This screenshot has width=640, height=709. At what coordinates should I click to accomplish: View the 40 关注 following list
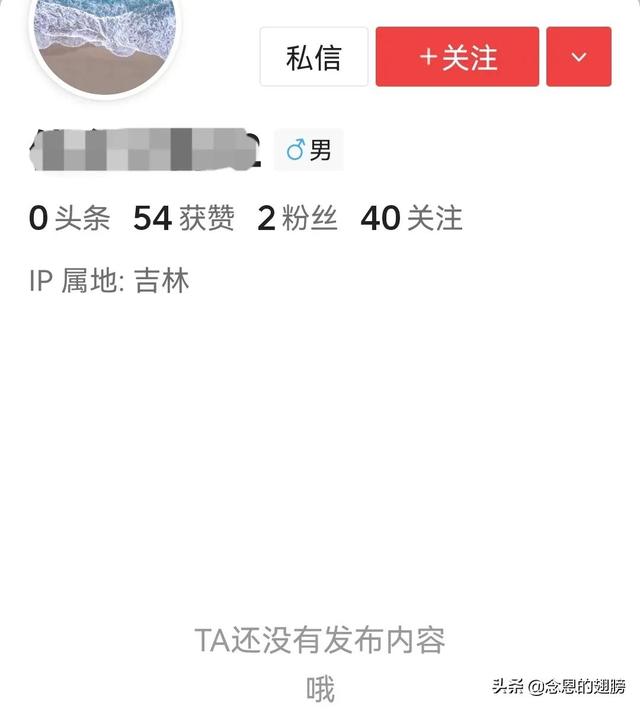point(411,218)
